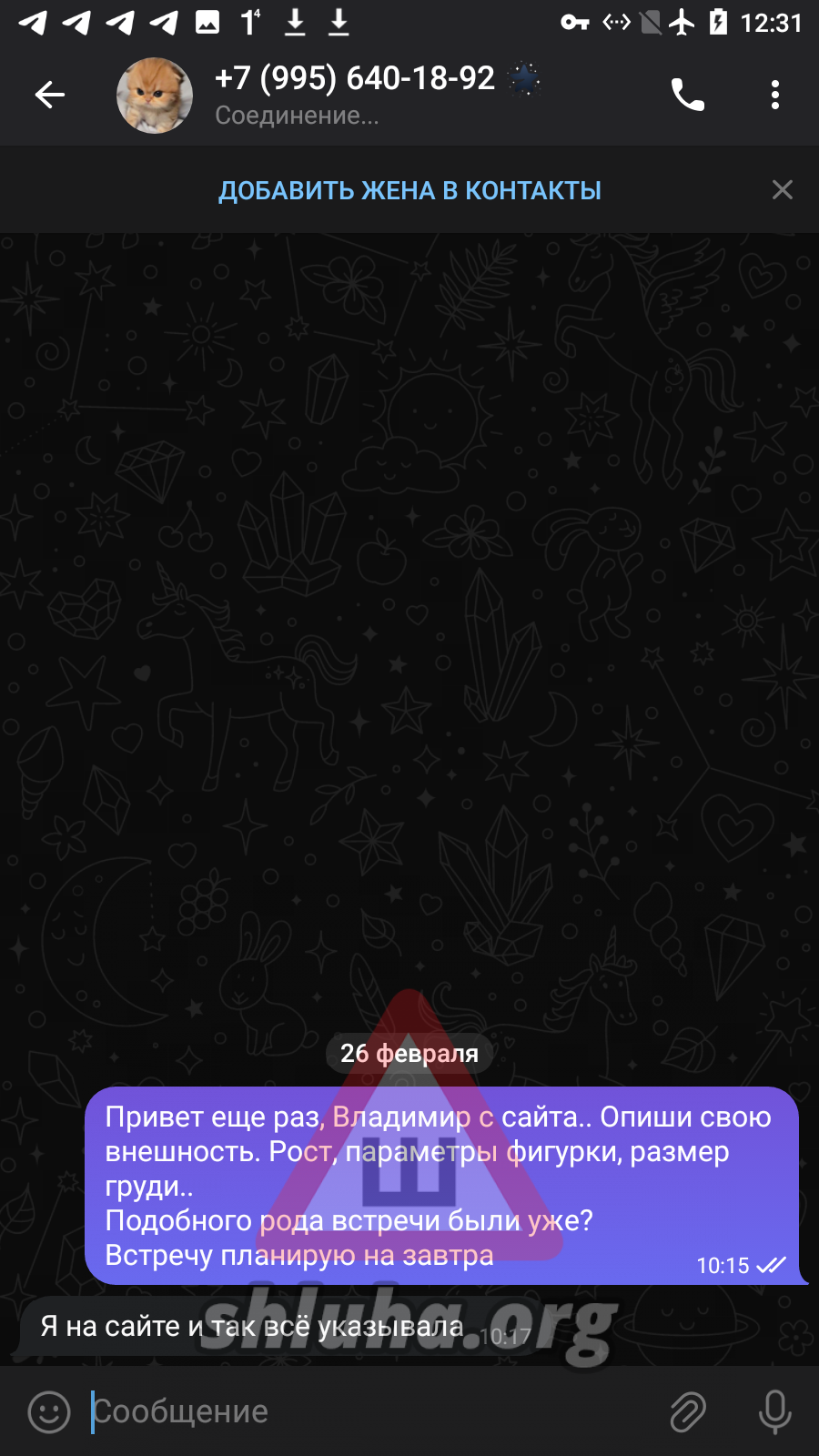This screenshot has width=819, height=1456.
Task: Dismiss the add-to-contacts banner
Action: [783, 189]
